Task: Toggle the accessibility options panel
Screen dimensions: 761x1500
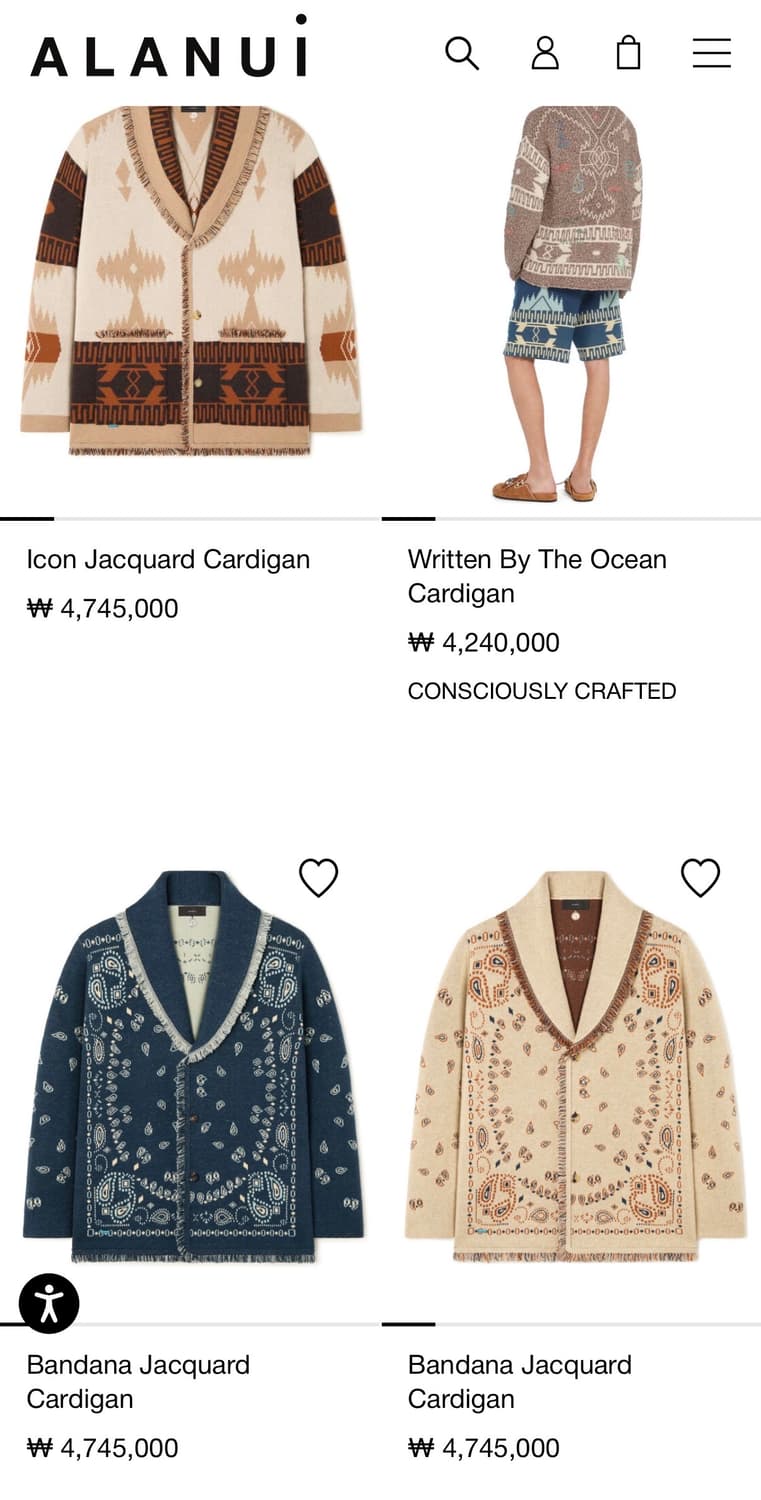Action: tap(48, 1302)
